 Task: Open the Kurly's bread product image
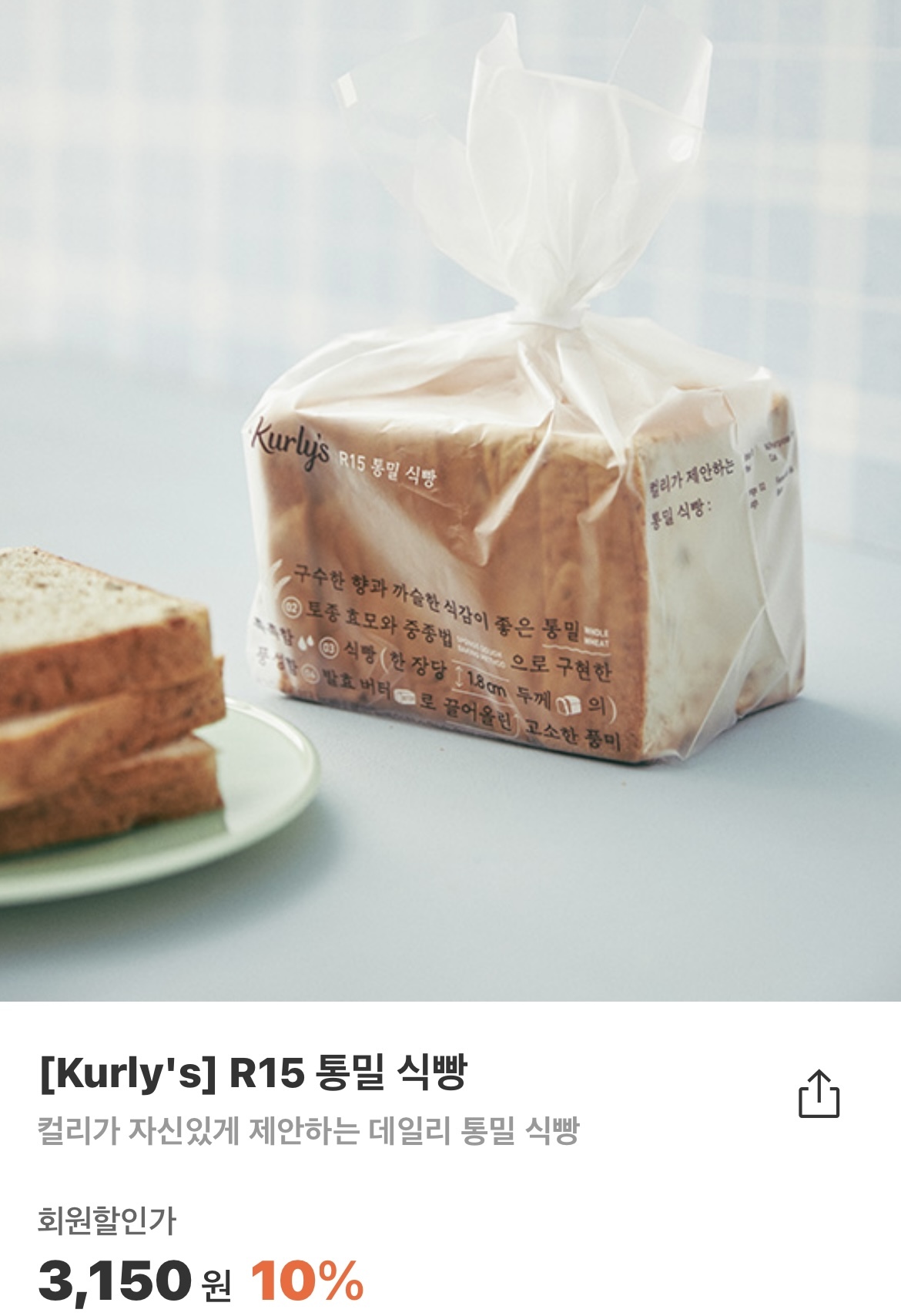pos(450,501)
